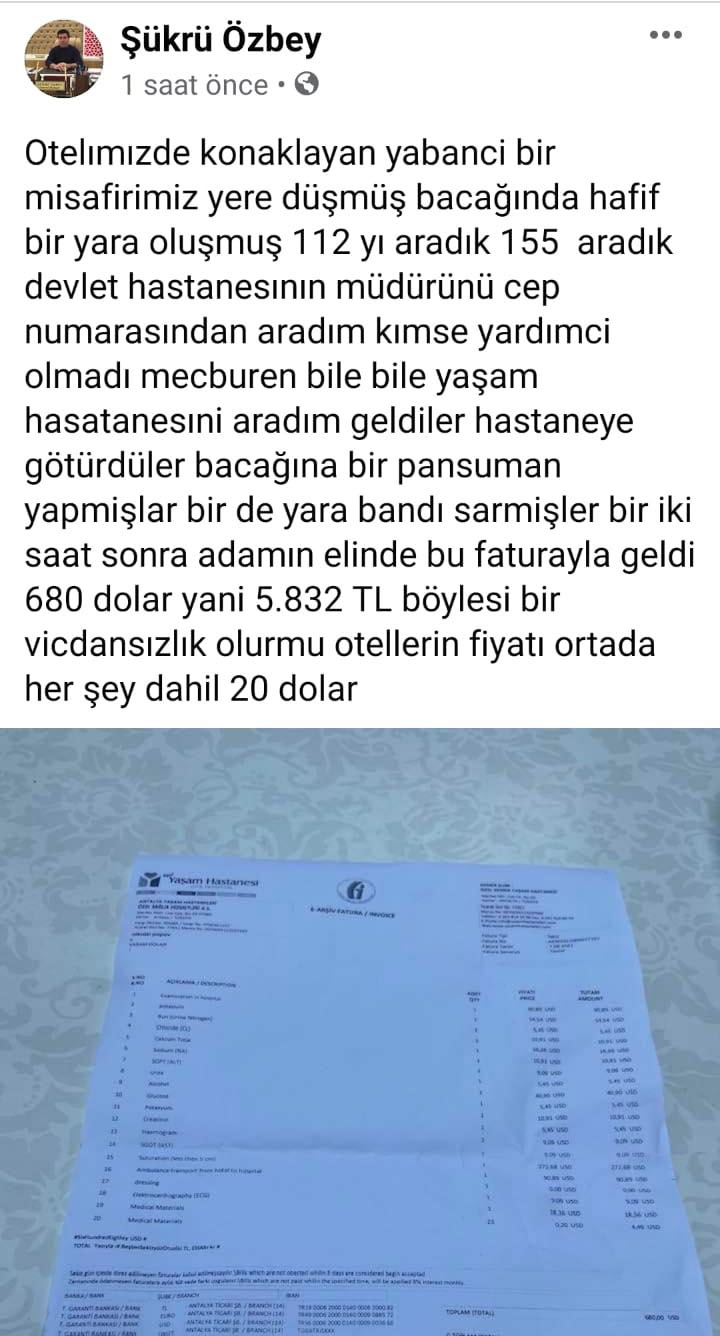
Task: Tap the '1 saat önce' post timestamp
Action: [x=194, y=85]
